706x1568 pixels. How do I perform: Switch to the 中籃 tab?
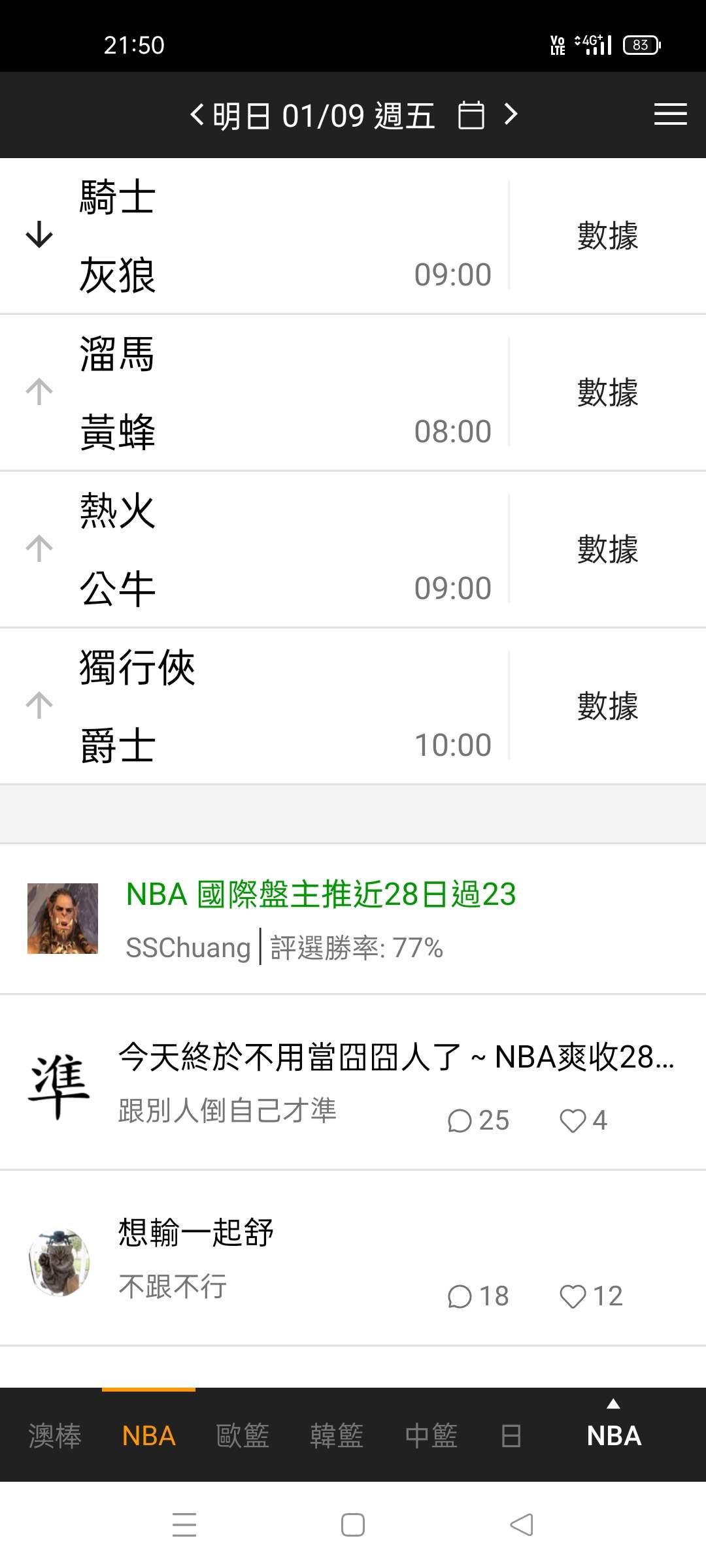pos(431,1436)
